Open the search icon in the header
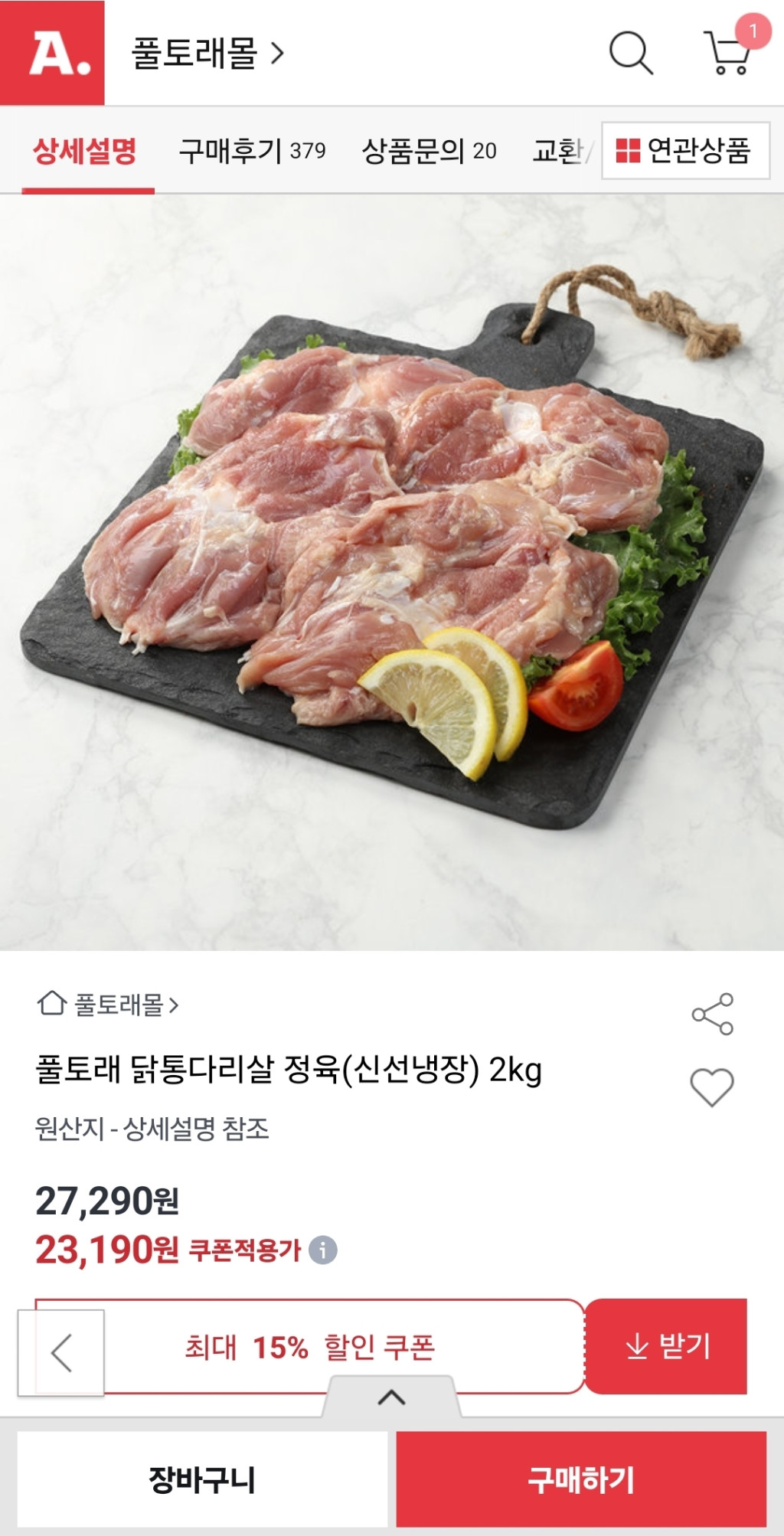 click(631, 53)
